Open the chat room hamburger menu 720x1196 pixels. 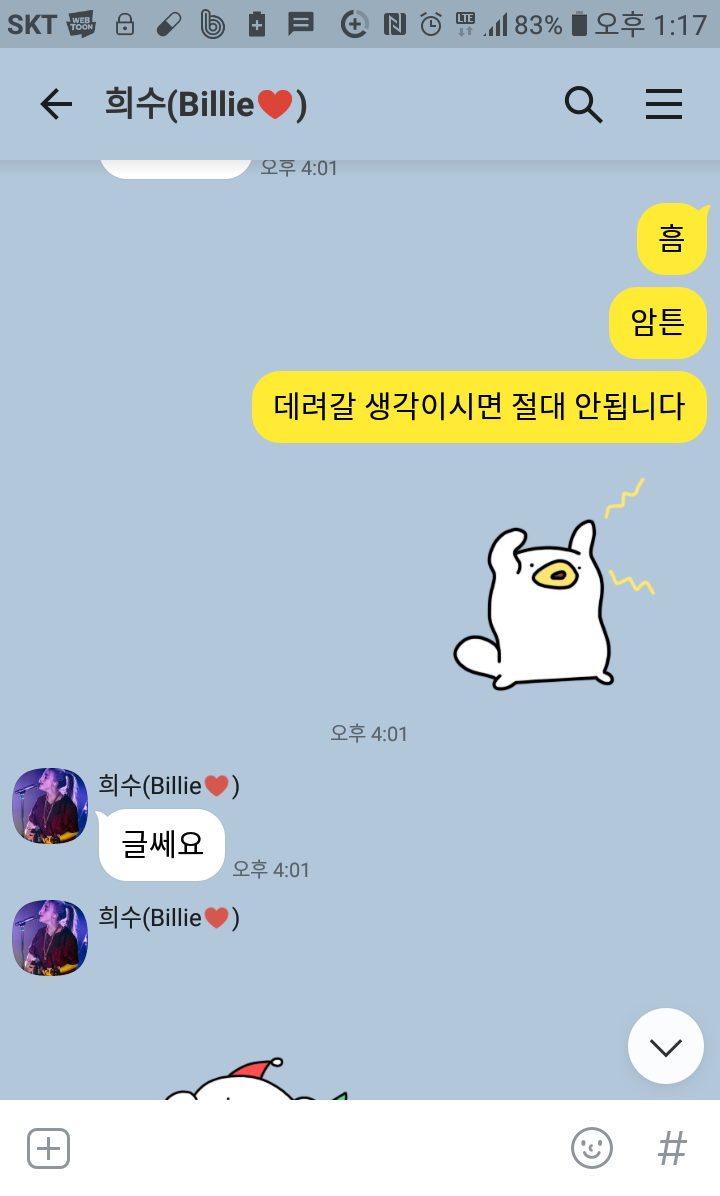click(x=664, y=104)
